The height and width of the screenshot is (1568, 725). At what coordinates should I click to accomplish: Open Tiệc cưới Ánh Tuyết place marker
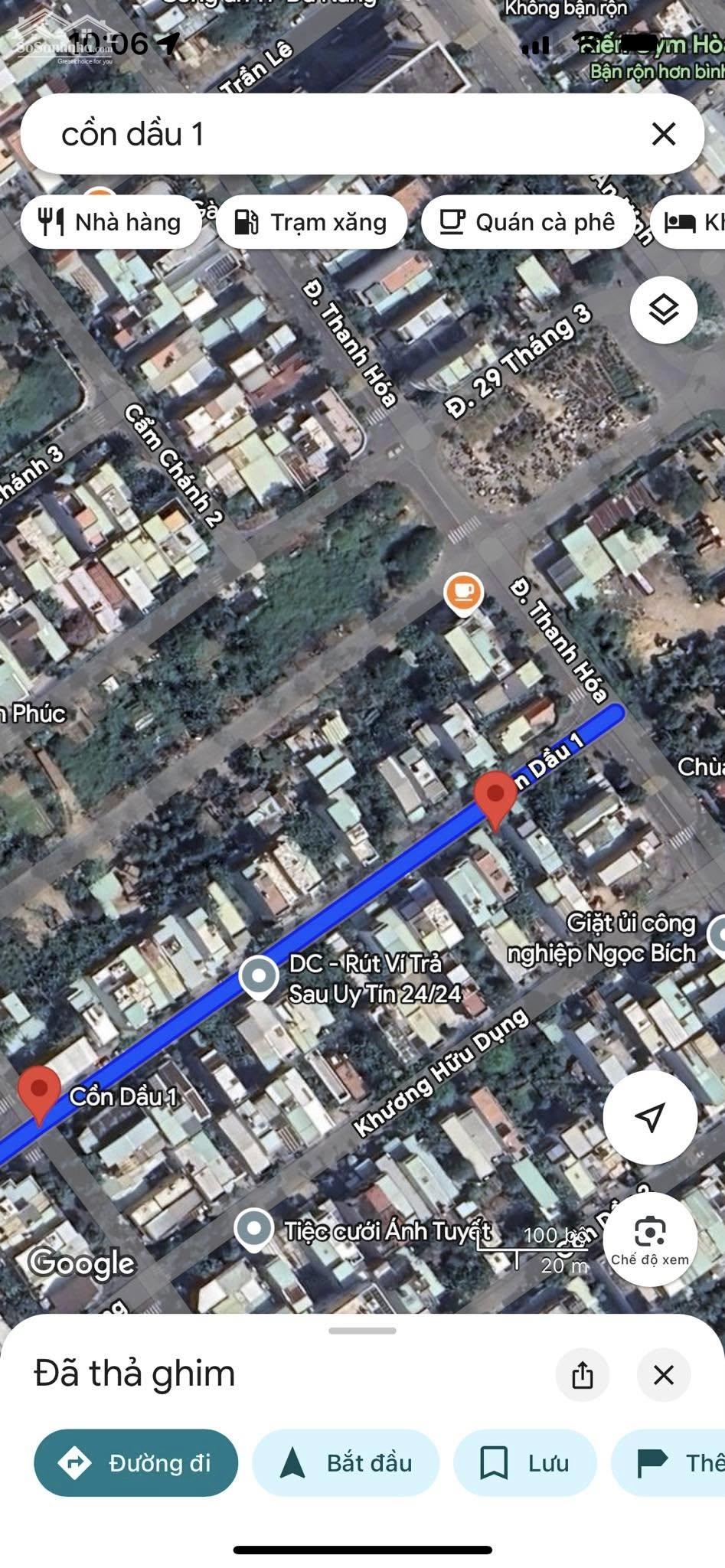[x=254, y=1230]
